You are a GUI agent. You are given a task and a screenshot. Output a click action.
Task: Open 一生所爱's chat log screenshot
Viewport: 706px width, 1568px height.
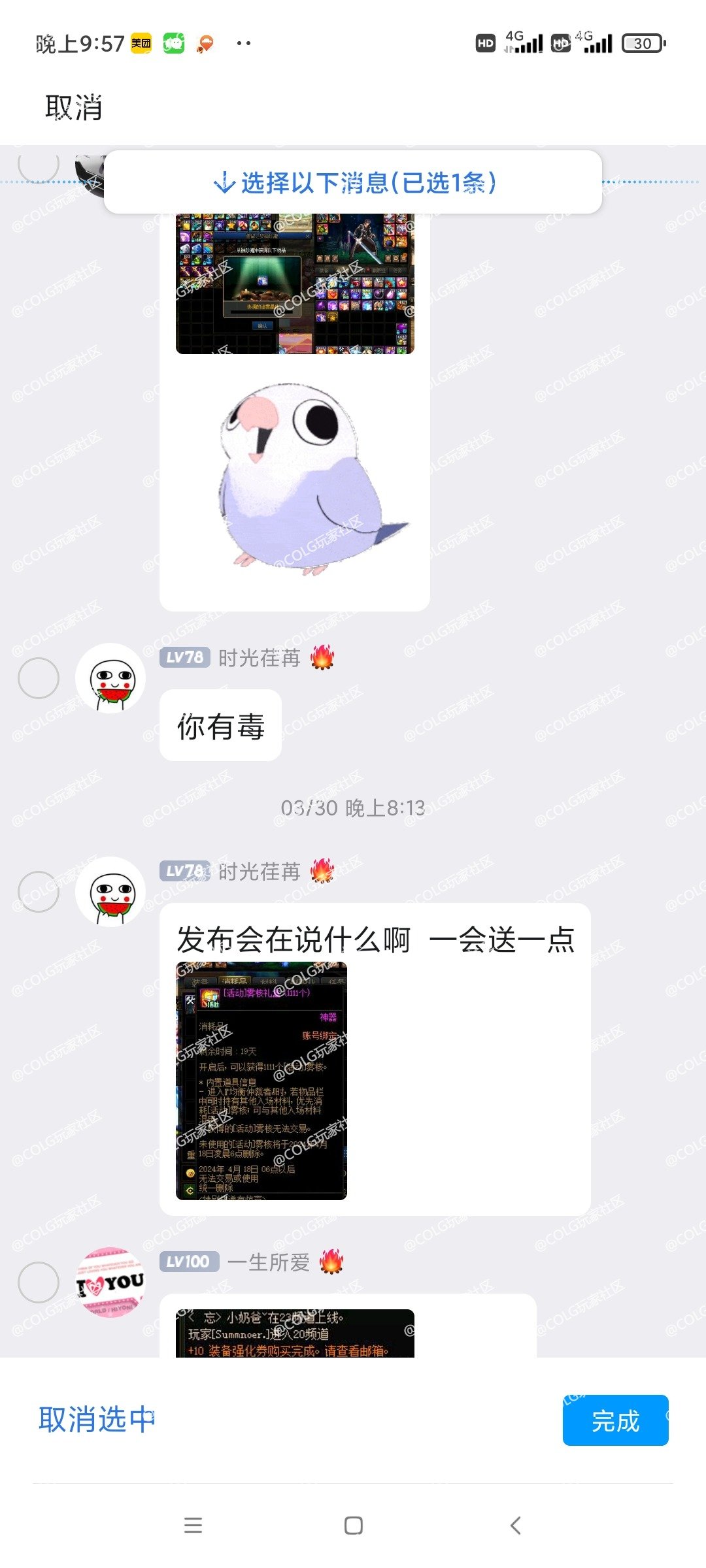295,1333
